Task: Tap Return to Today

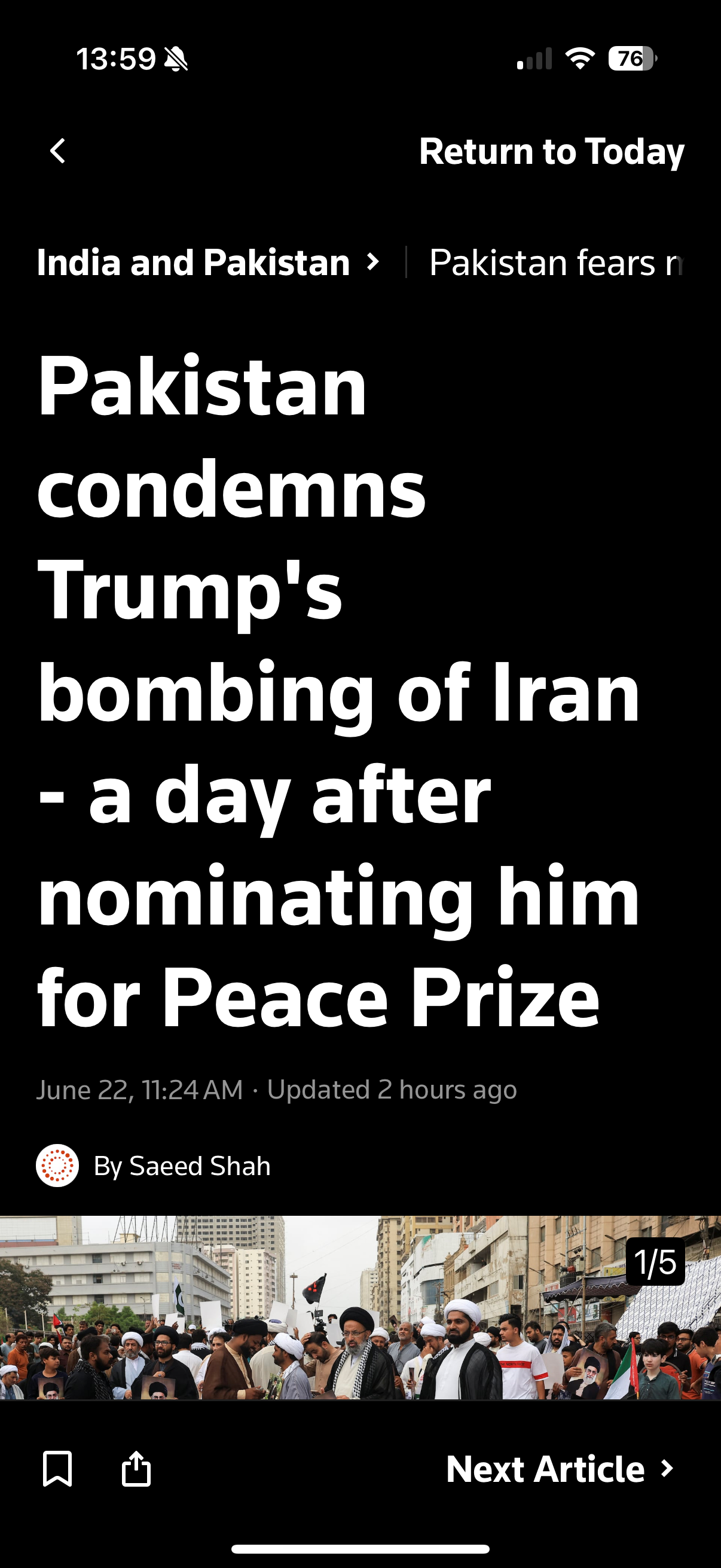Action: click(x=551, y=151)
